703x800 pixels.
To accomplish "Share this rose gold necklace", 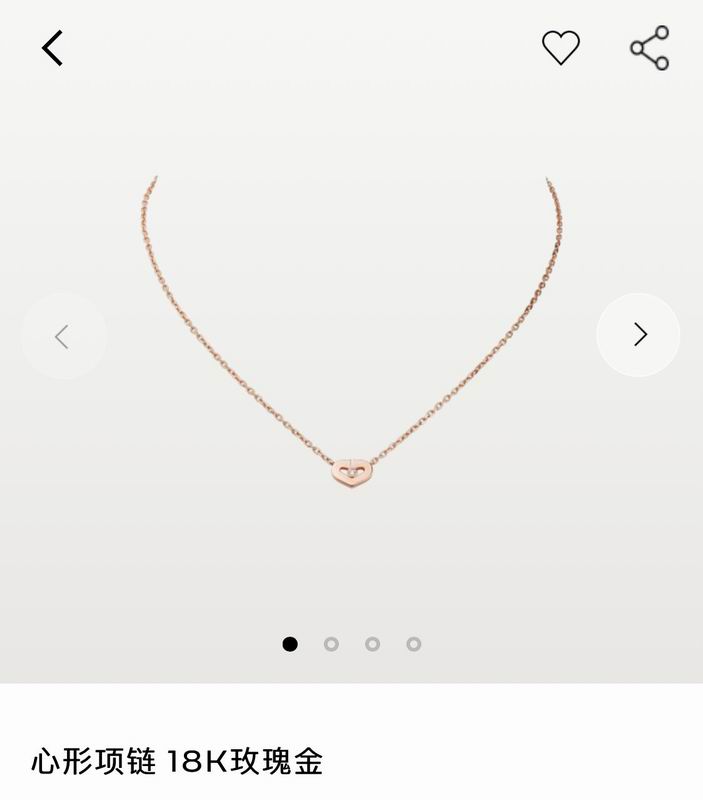I will point(650,47).
